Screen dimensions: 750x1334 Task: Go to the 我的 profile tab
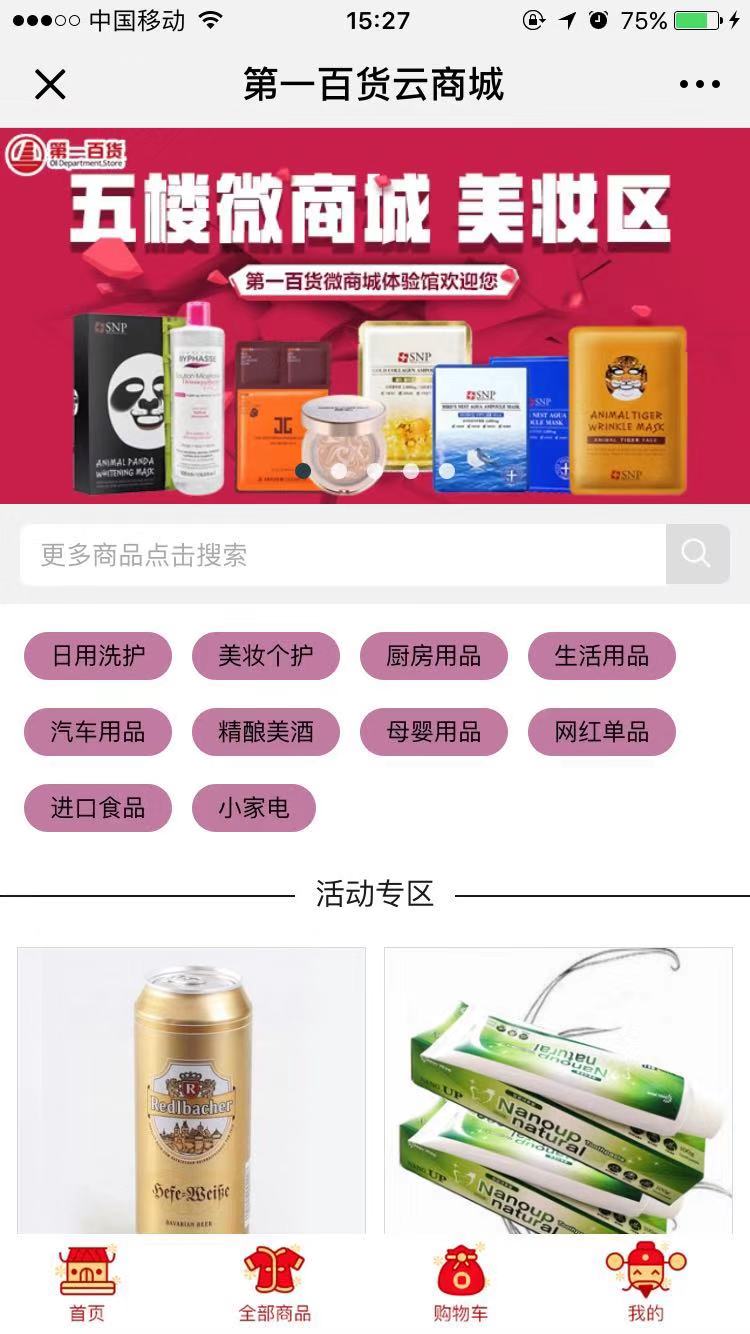click(645, 1285)
